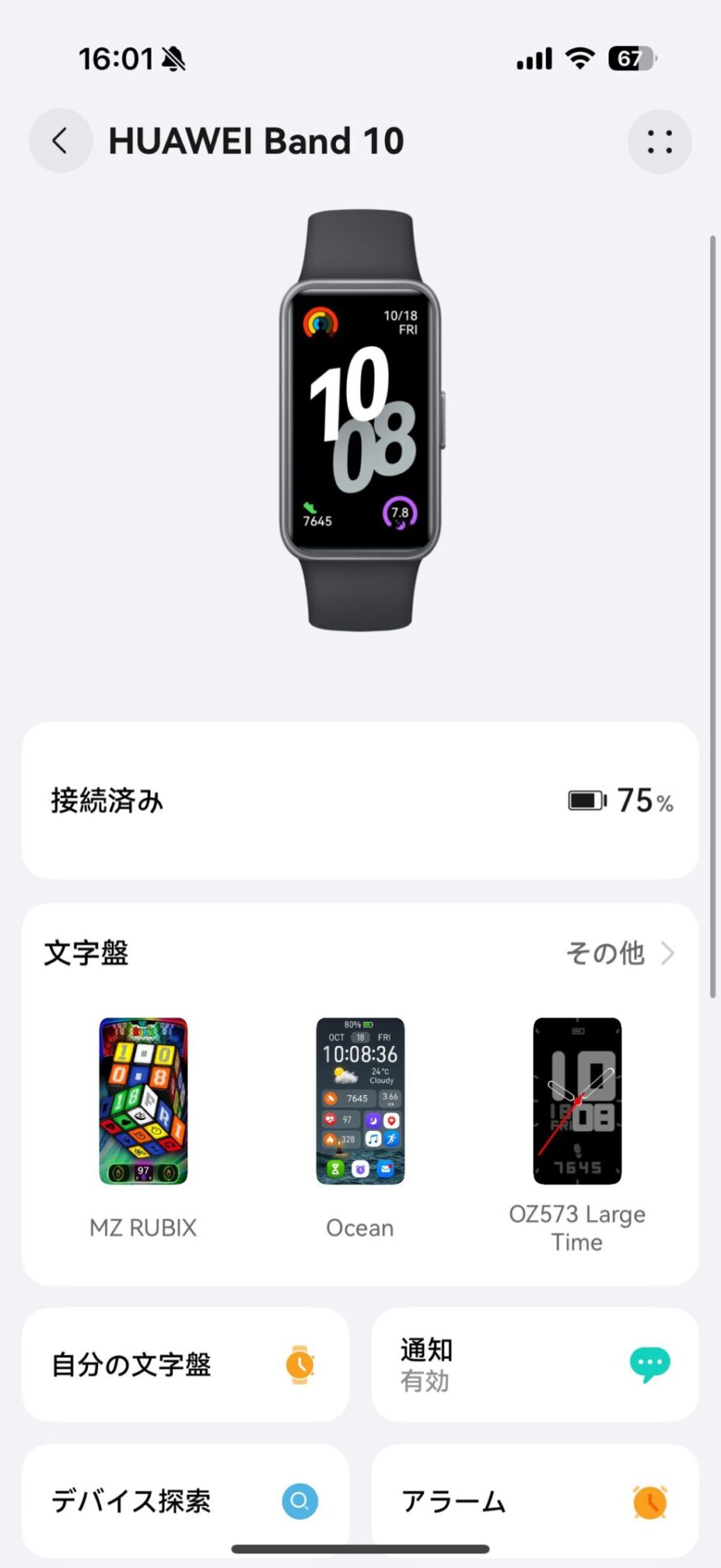Start デバイス探索 to find the band

pos(185,1501)
